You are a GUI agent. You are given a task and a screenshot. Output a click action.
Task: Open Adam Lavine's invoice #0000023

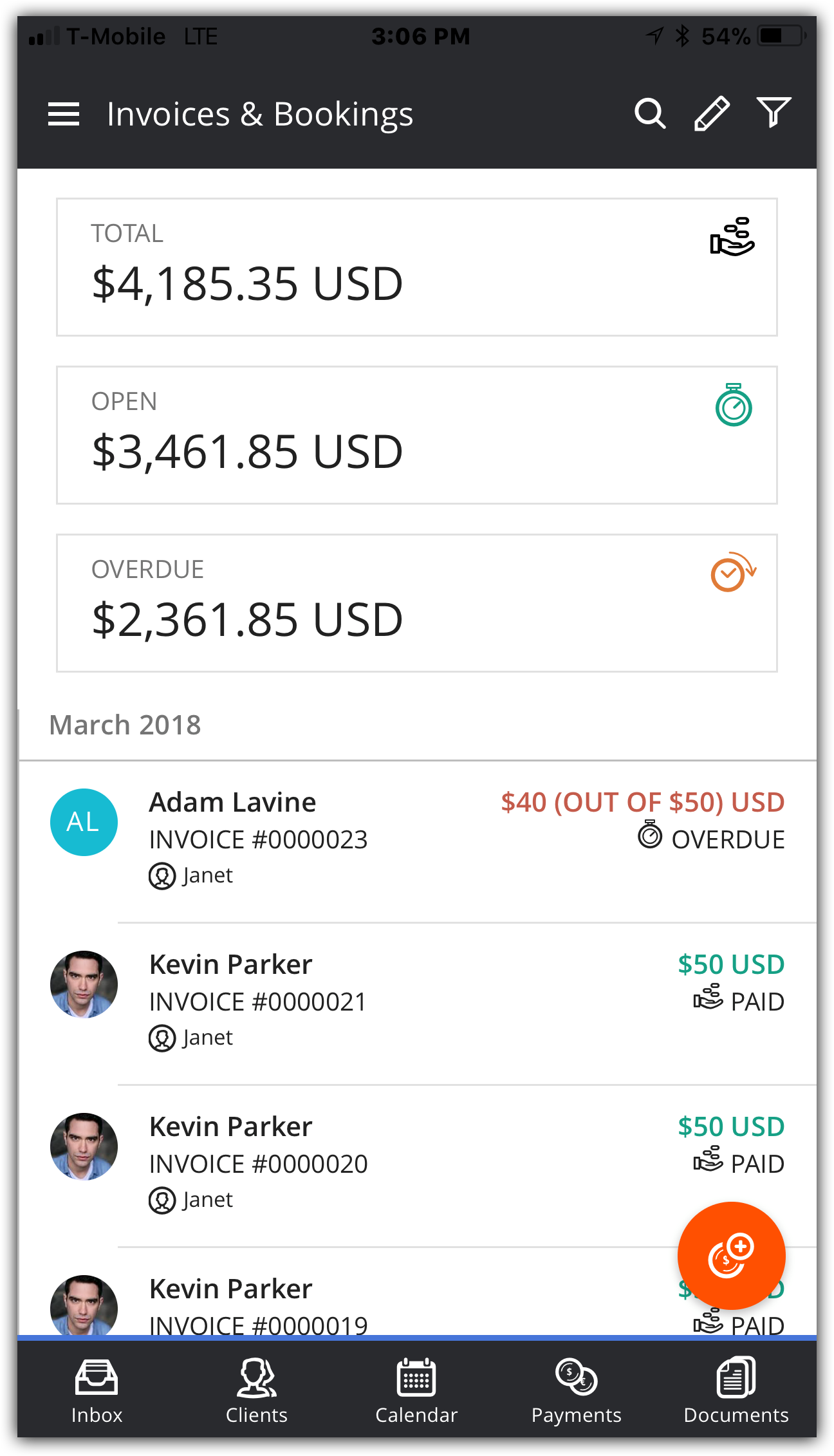(x=417, y=842)
